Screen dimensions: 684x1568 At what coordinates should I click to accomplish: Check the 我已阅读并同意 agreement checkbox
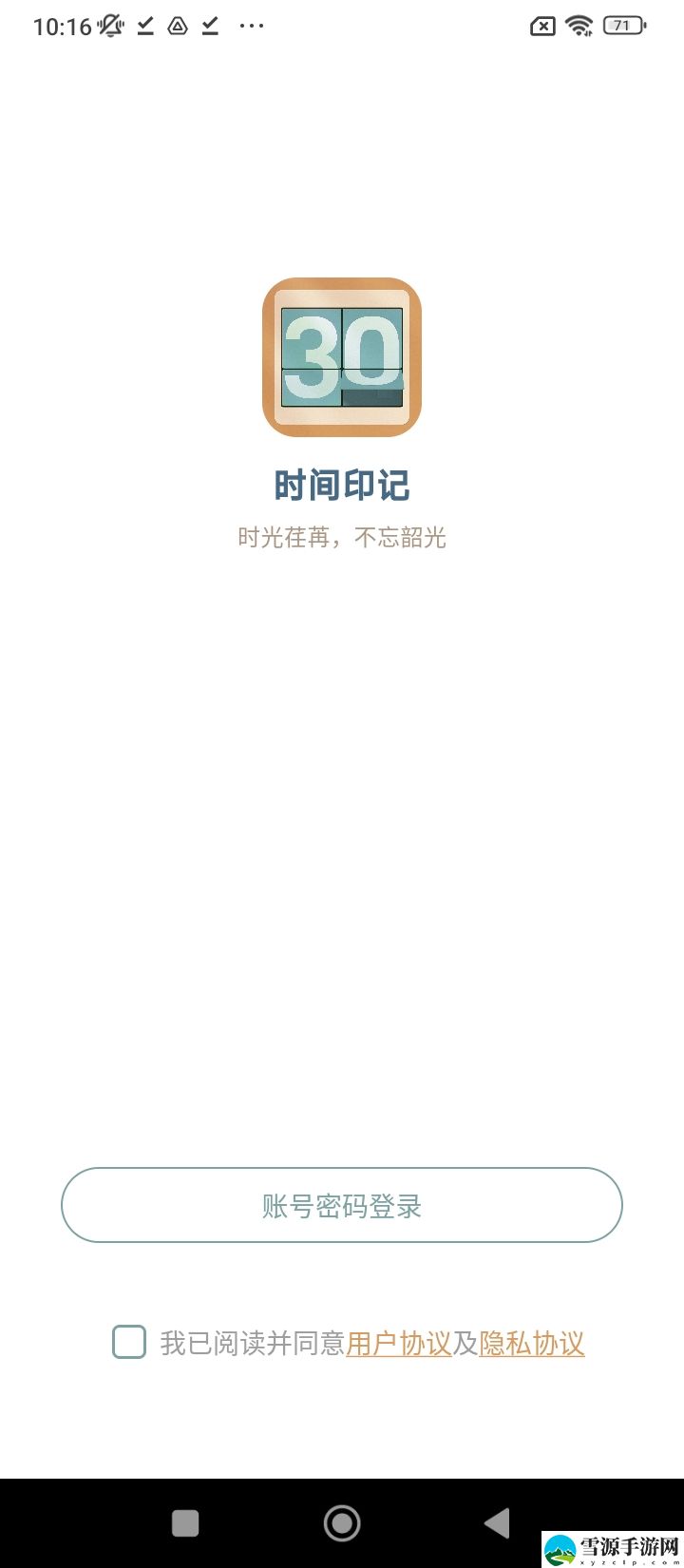(129, 1342)
